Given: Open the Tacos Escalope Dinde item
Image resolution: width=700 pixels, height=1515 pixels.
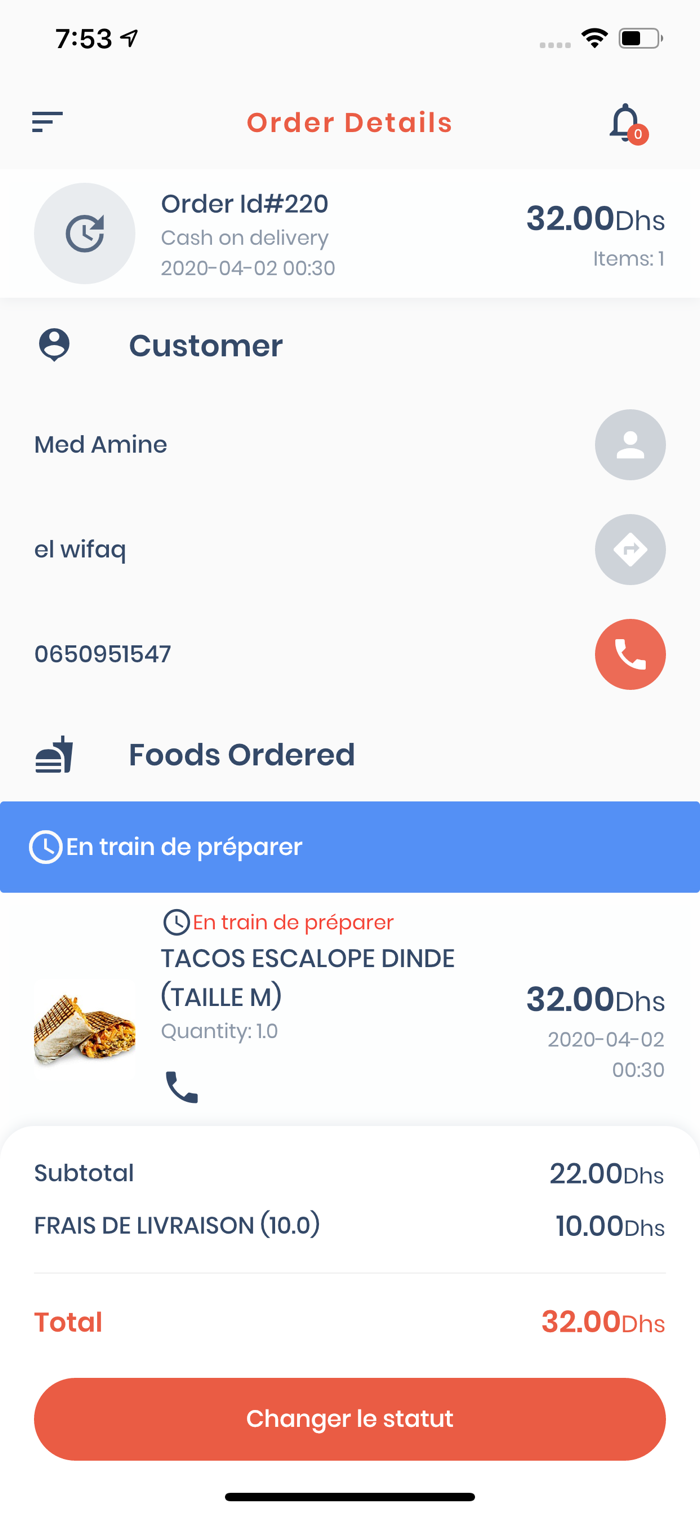Looking at the screenshot, I should click(x=308, y=977).
